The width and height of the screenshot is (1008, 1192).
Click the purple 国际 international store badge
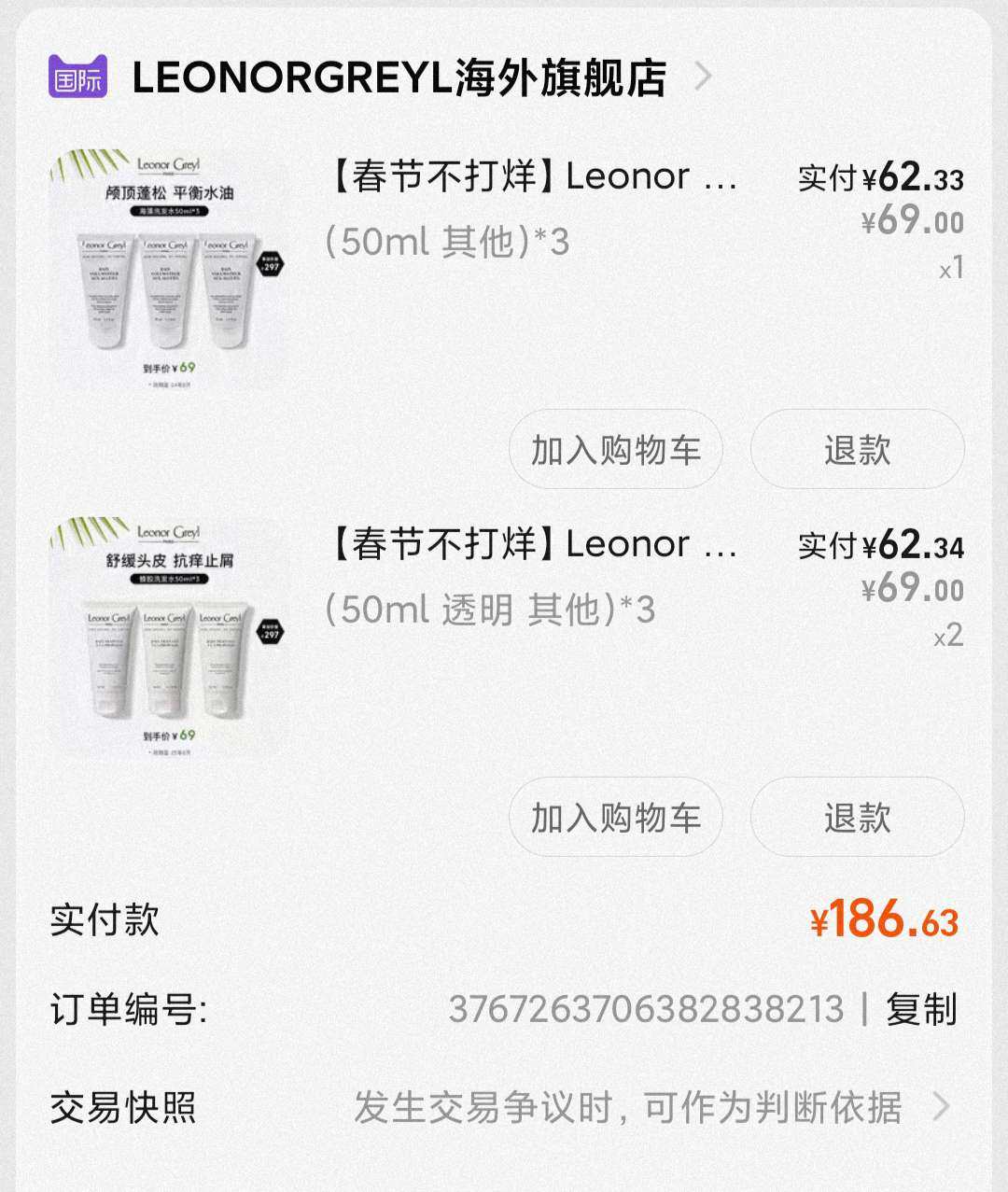(78, 78)
